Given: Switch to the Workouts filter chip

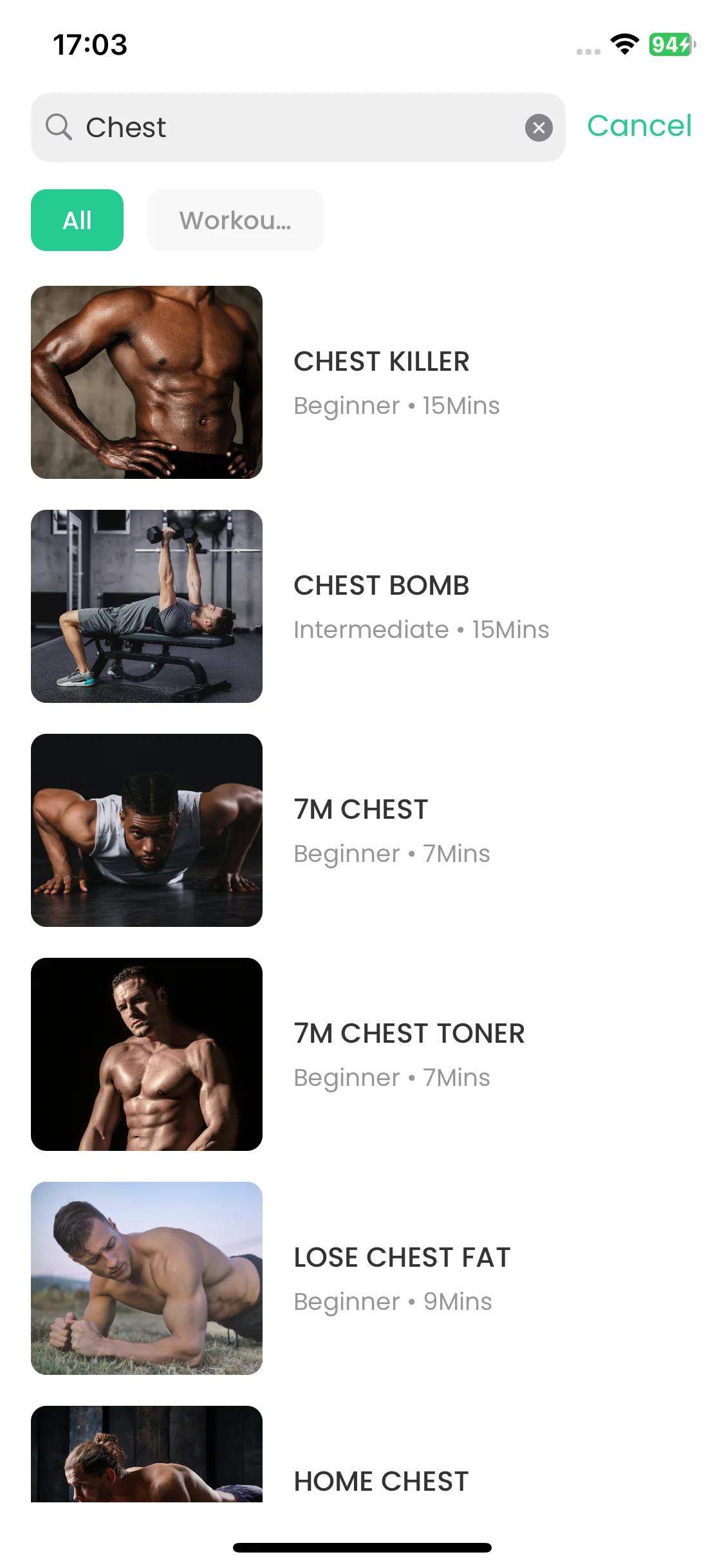Looking at the screenshot, I should 236,220.
